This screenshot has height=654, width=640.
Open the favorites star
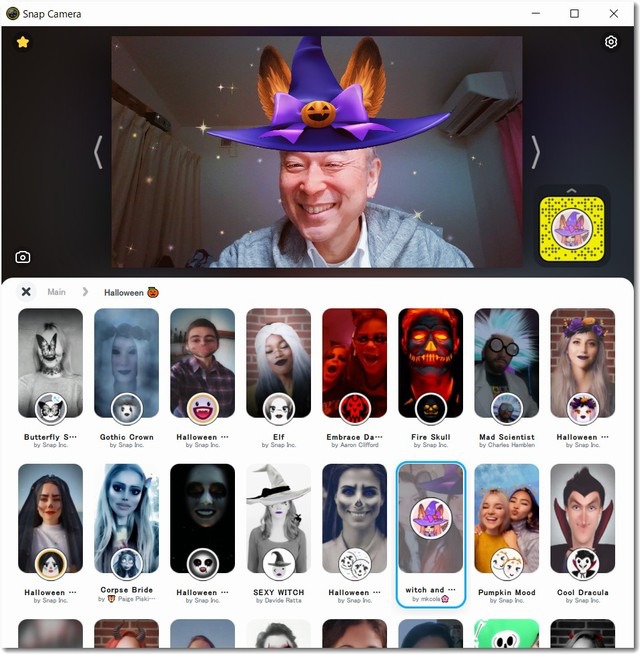[23, 43]
